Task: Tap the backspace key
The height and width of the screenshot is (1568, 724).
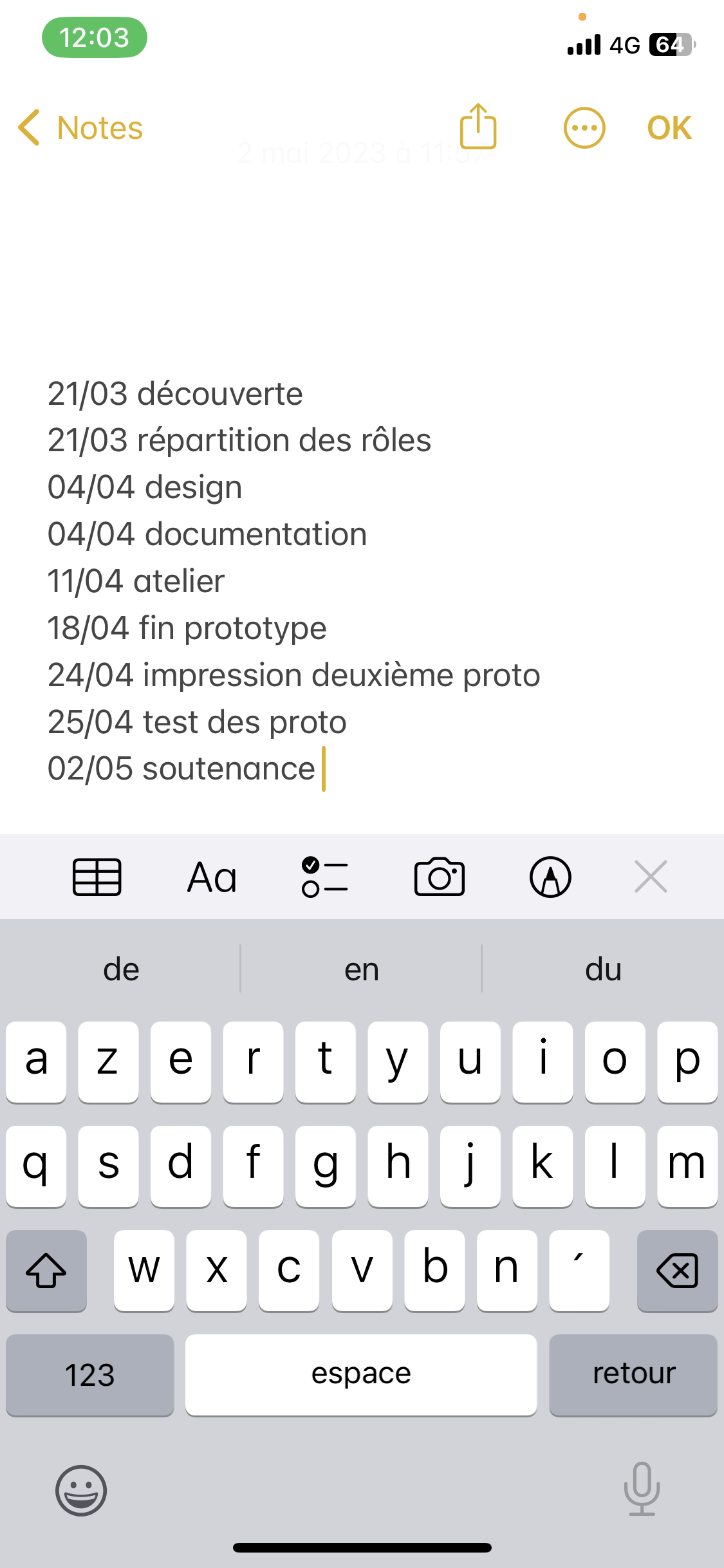Action: (x=677, y=1270)
